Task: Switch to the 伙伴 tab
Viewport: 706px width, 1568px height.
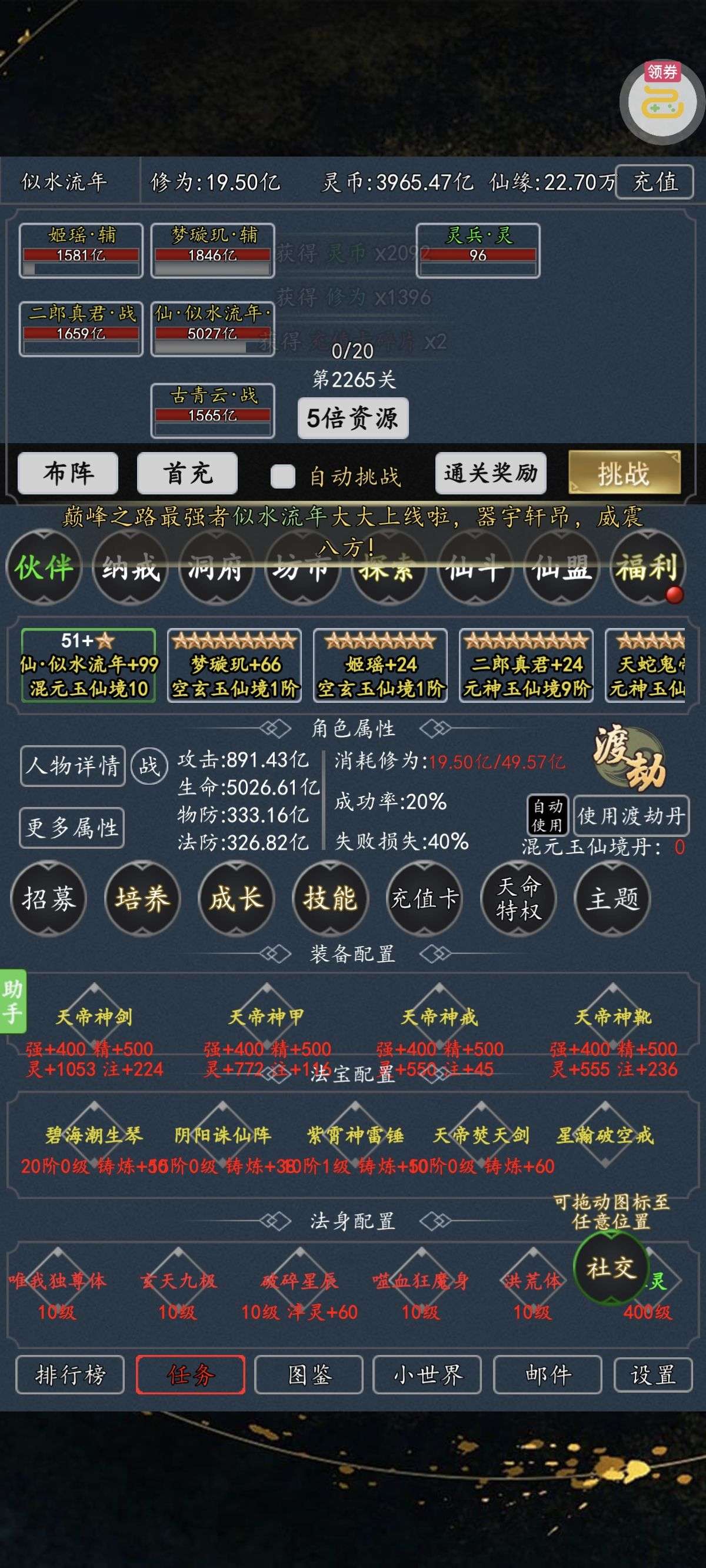Action: [x=45, y=568]
